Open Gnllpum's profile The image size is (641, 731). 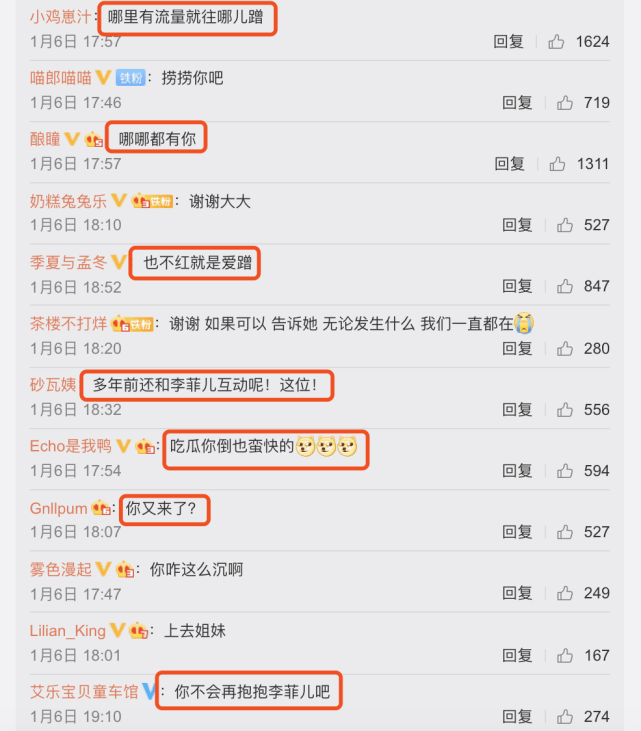(58, 508)
